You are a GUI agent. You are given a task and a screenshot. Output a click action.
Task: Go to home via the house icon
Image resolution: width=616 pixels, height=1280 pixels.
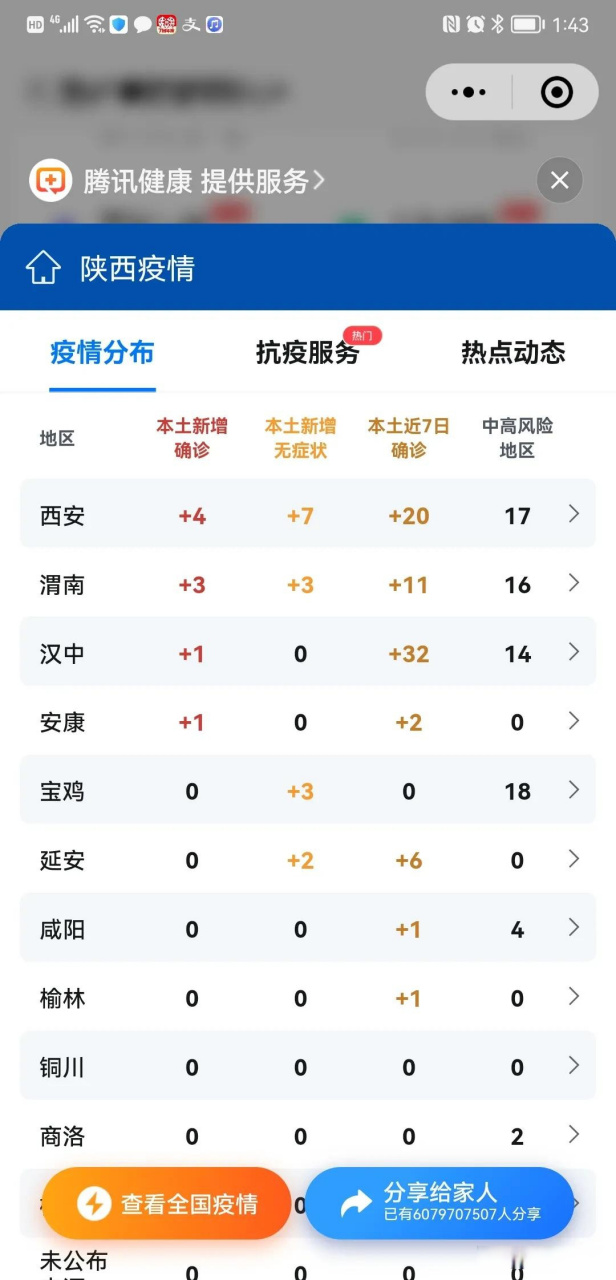tap(43, 268)
